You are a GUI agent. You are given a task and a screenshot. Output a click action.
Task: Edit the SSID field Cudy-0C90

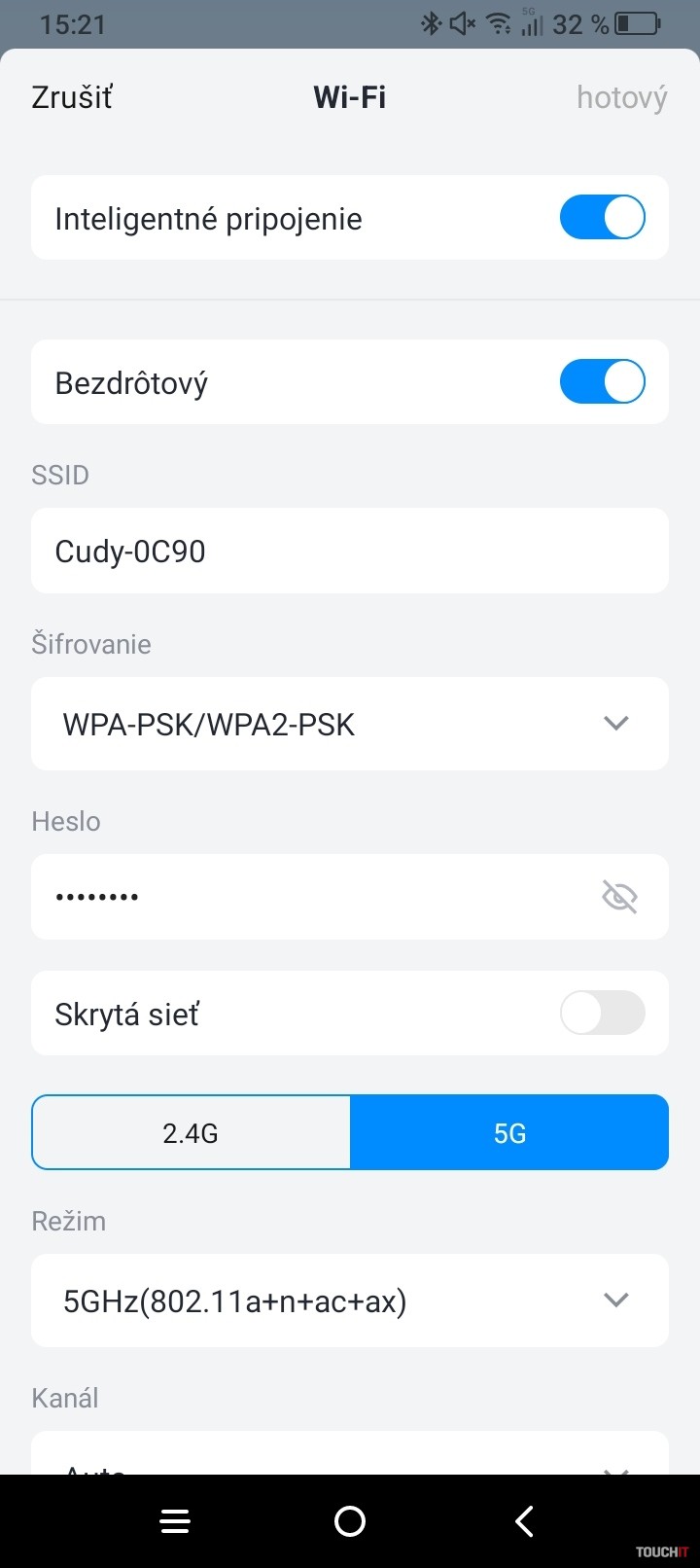349,551
